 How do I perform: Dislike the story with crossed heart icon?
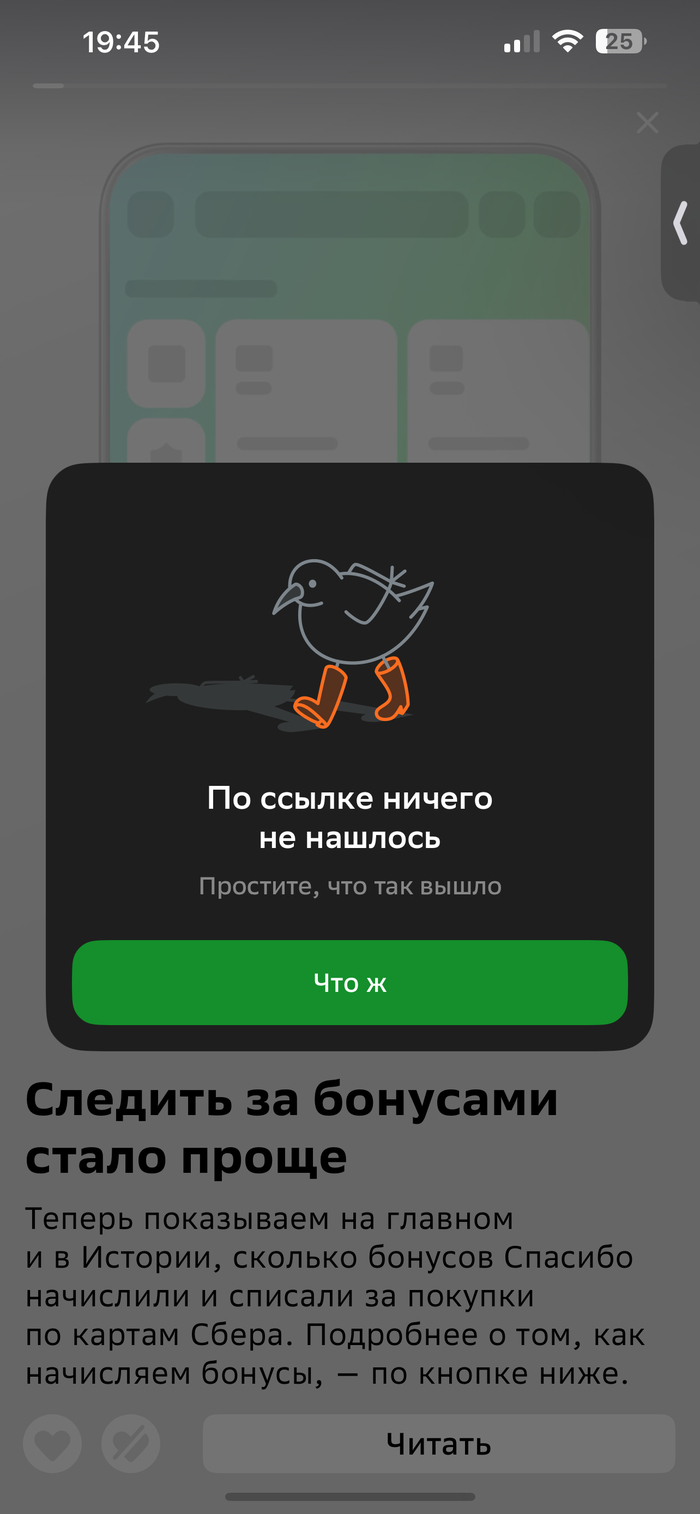131,1444
